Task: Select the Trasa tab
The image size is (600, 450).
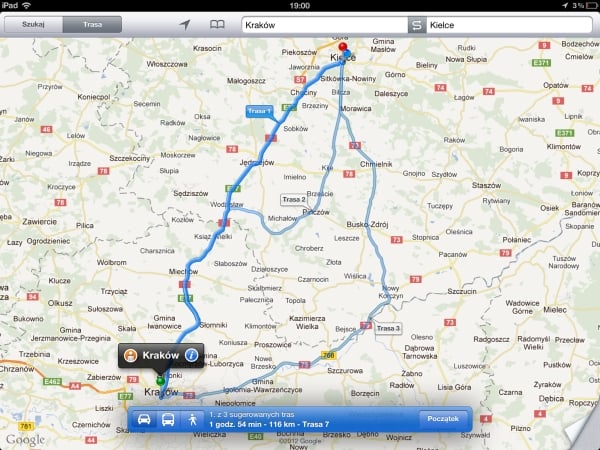Action: pos(90,23)
